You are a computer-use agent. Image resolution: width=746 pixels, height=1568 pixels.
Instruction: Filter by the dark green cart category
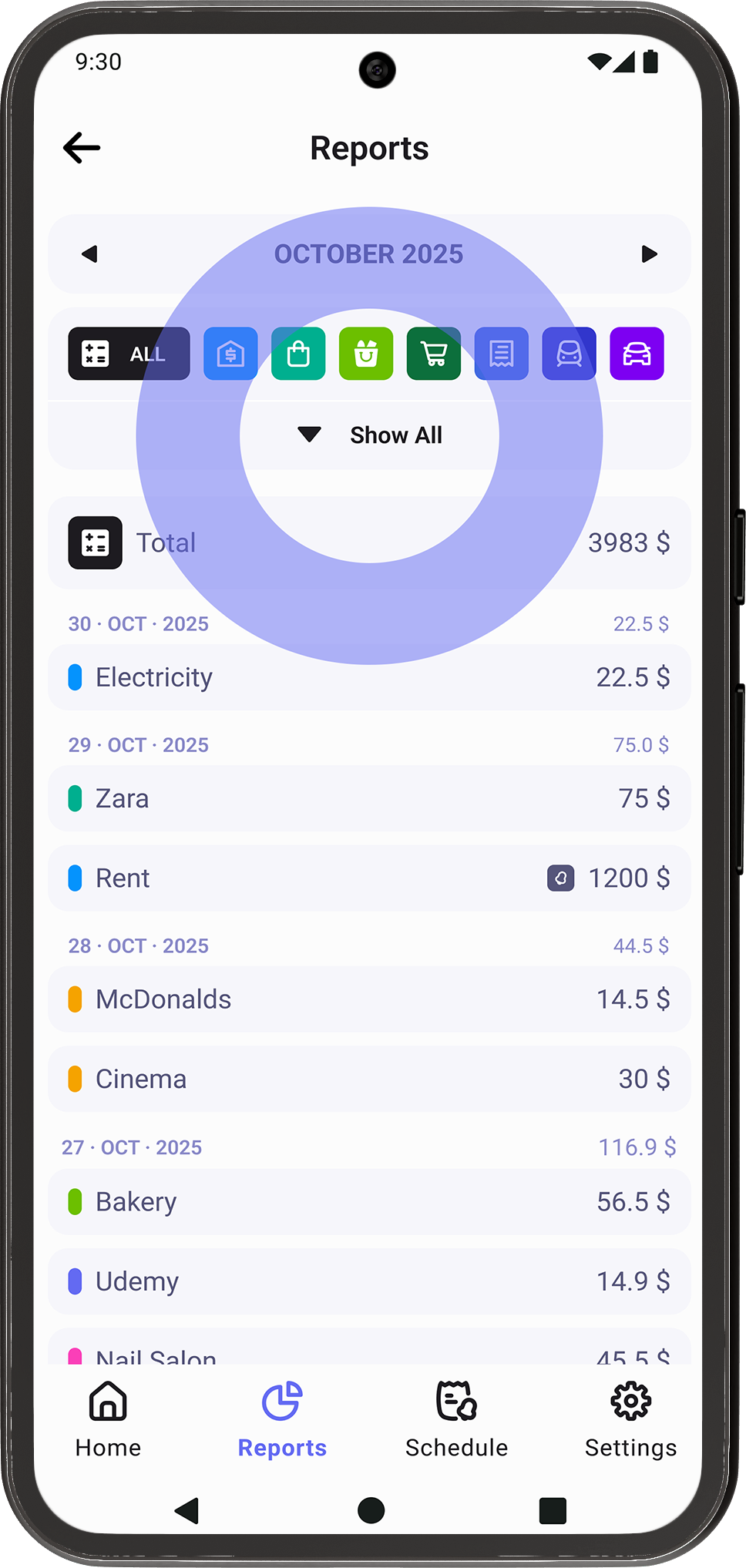click(x=434, y=354)
